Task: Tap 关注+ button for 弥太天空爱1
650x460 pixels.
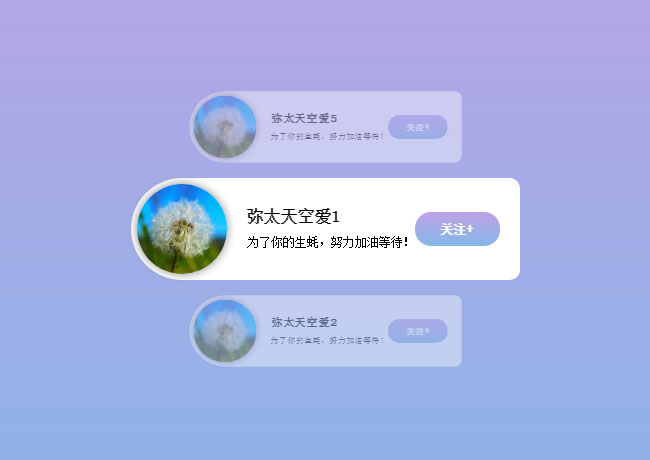Action: (457, 229)
